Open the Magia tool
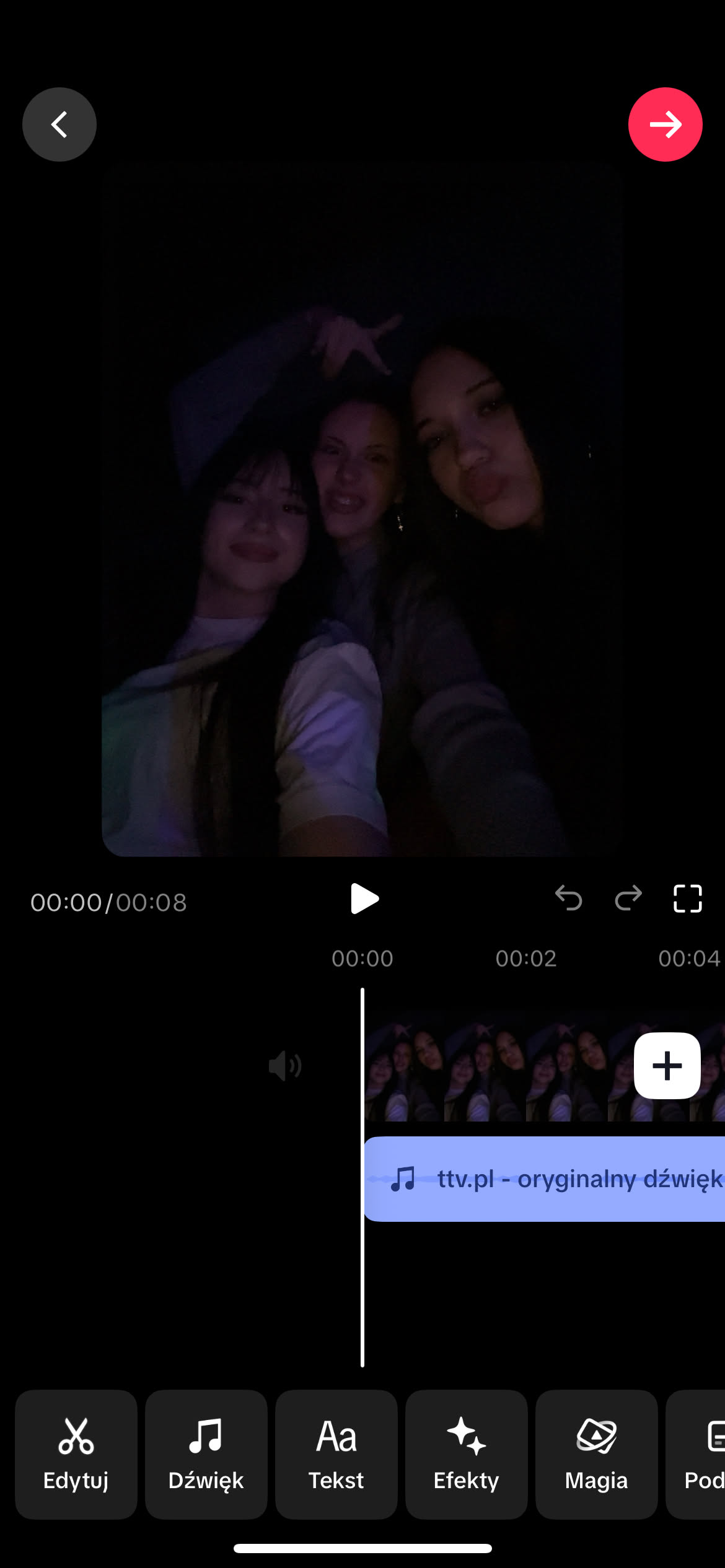Image resolution: width=725 pixels, height=1568 pixels. (596, 1454)
